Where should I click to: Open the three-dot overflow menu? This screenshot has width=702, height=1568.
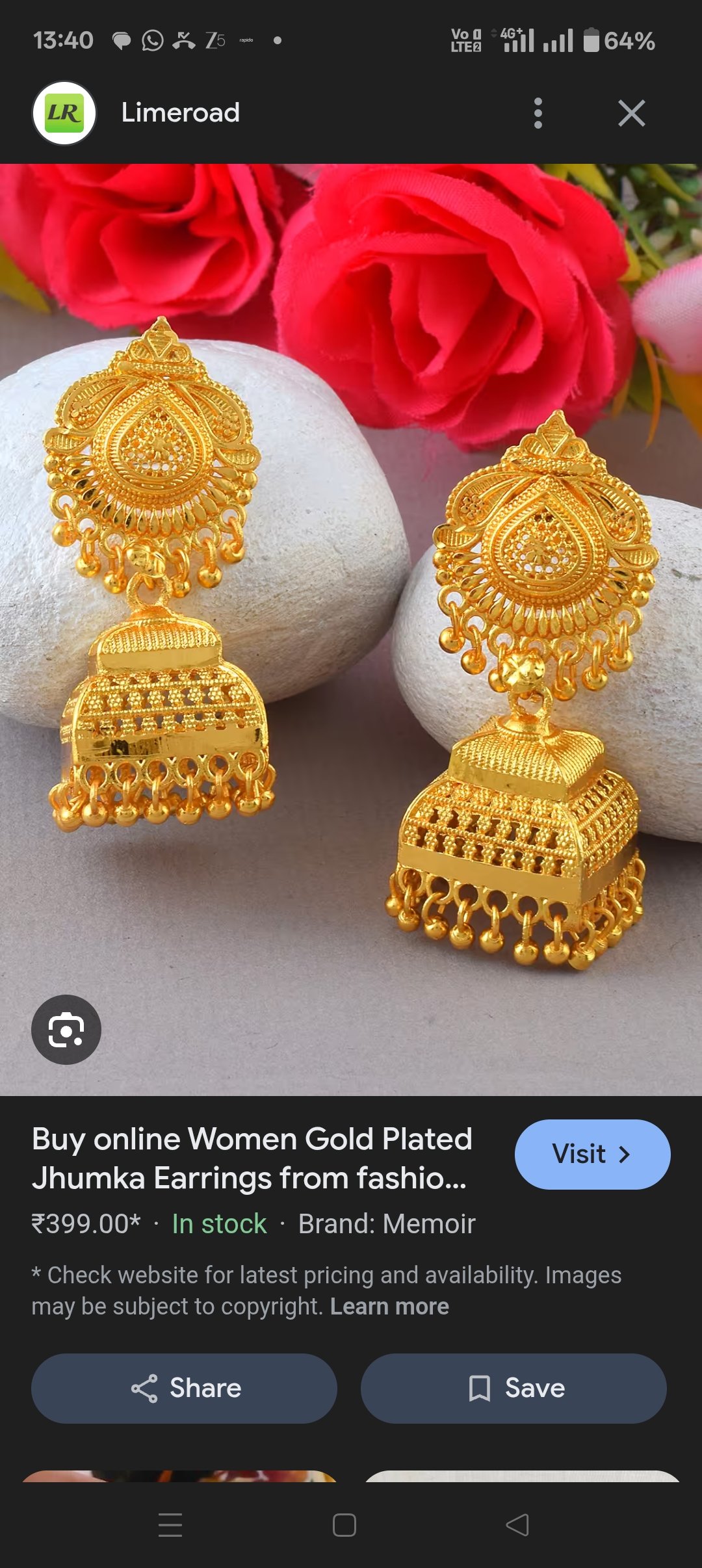(x=538, y=113)
